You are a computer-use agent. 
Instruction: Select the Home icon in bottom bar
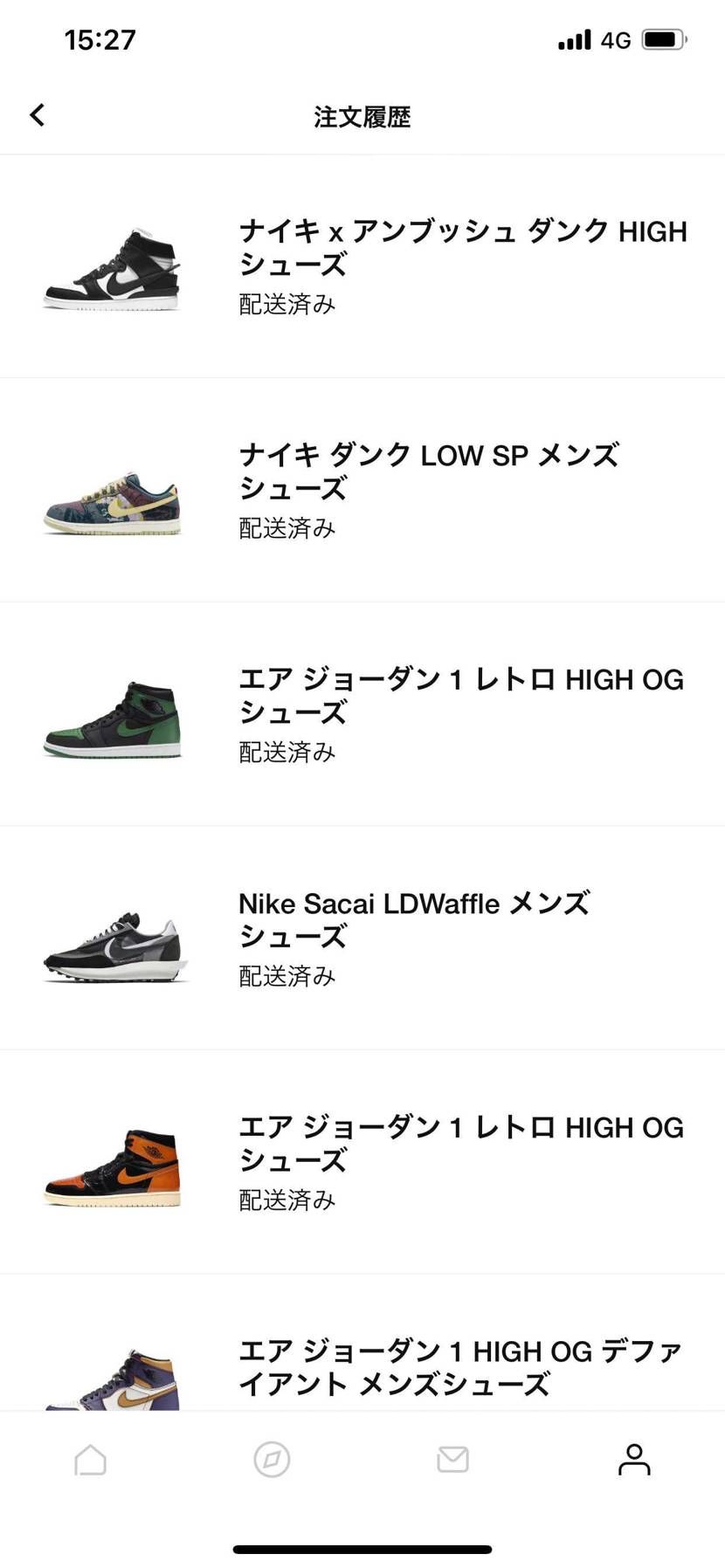point(90,1459)
